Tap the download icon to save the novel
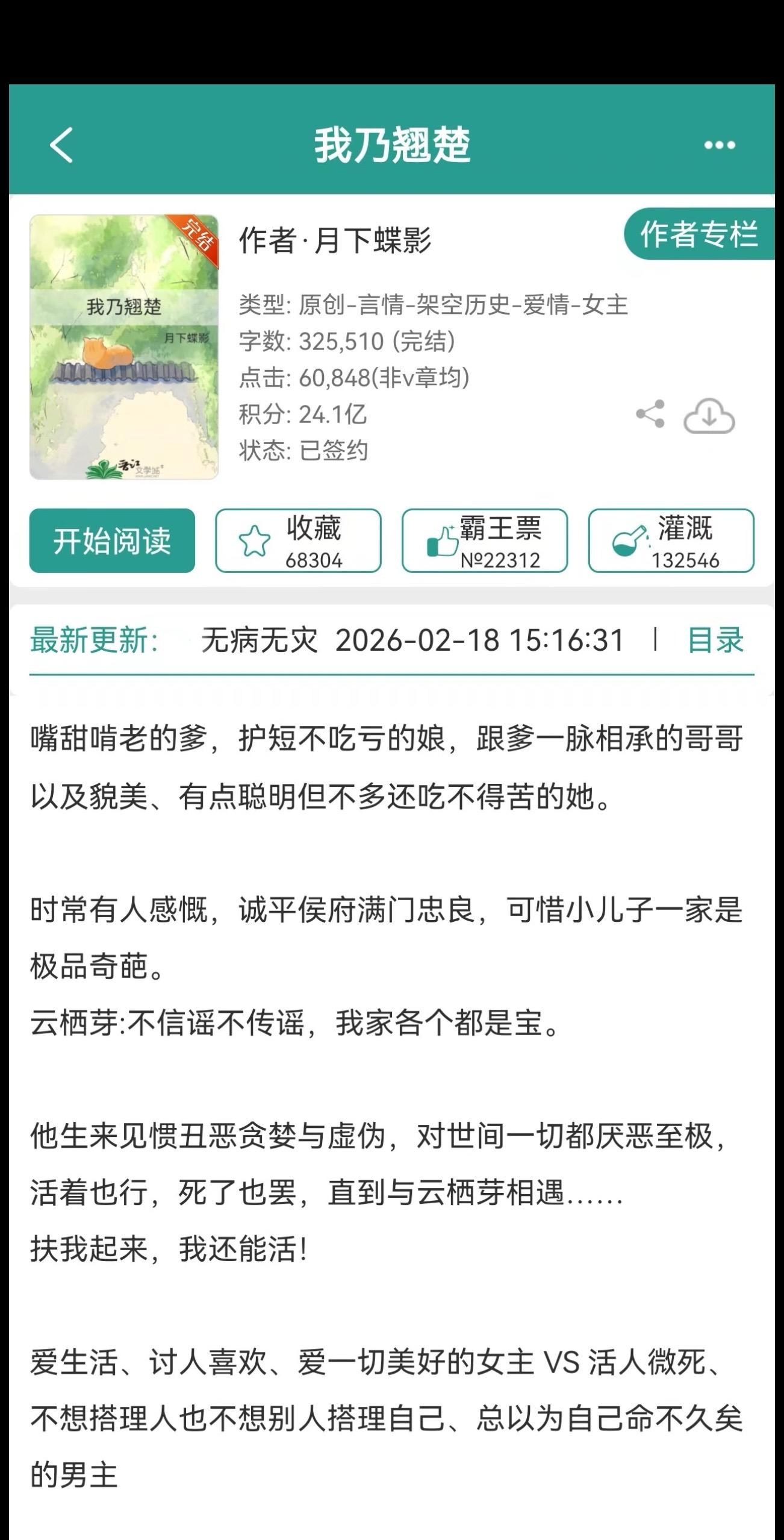 (x=708, y=417)
